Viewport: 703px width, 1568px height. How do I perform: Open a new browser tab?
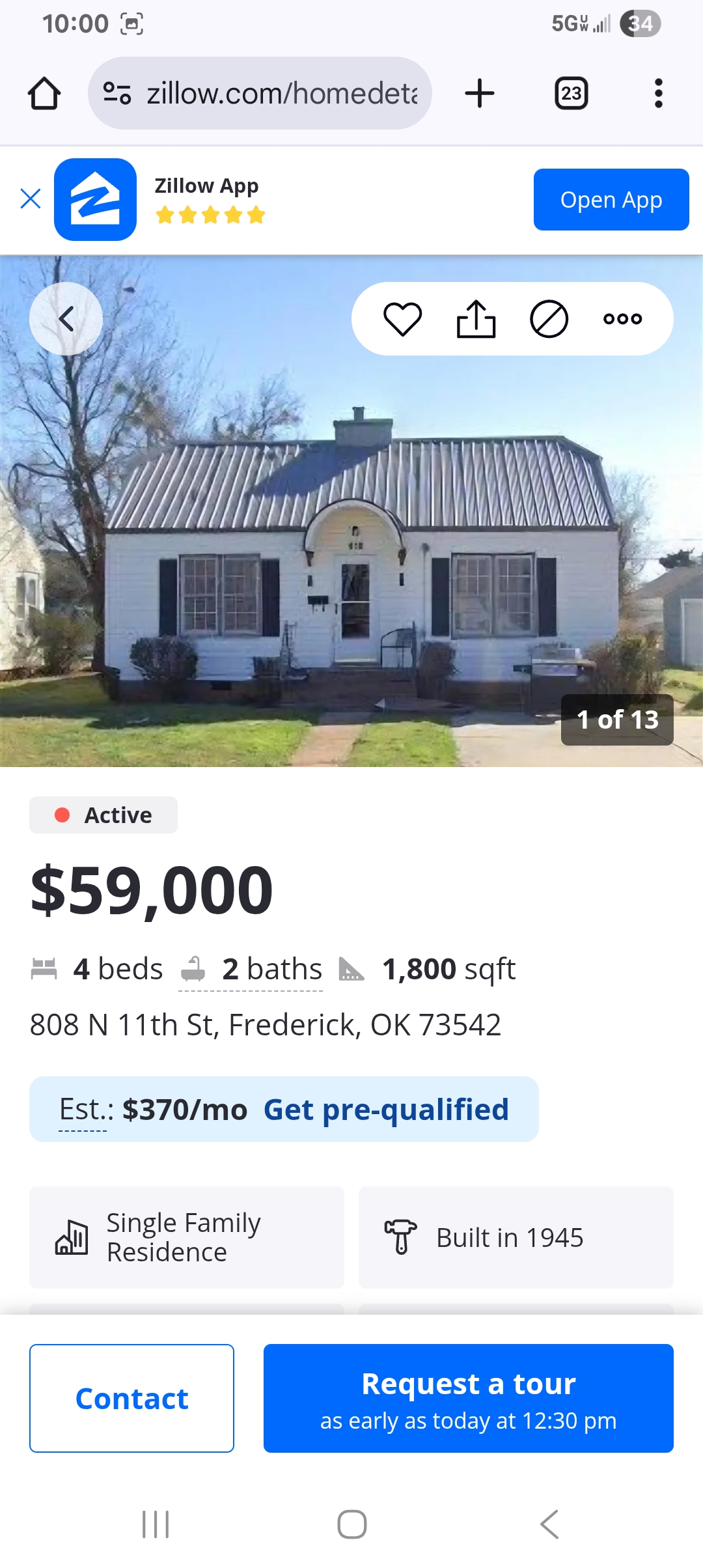pos(480,94)
